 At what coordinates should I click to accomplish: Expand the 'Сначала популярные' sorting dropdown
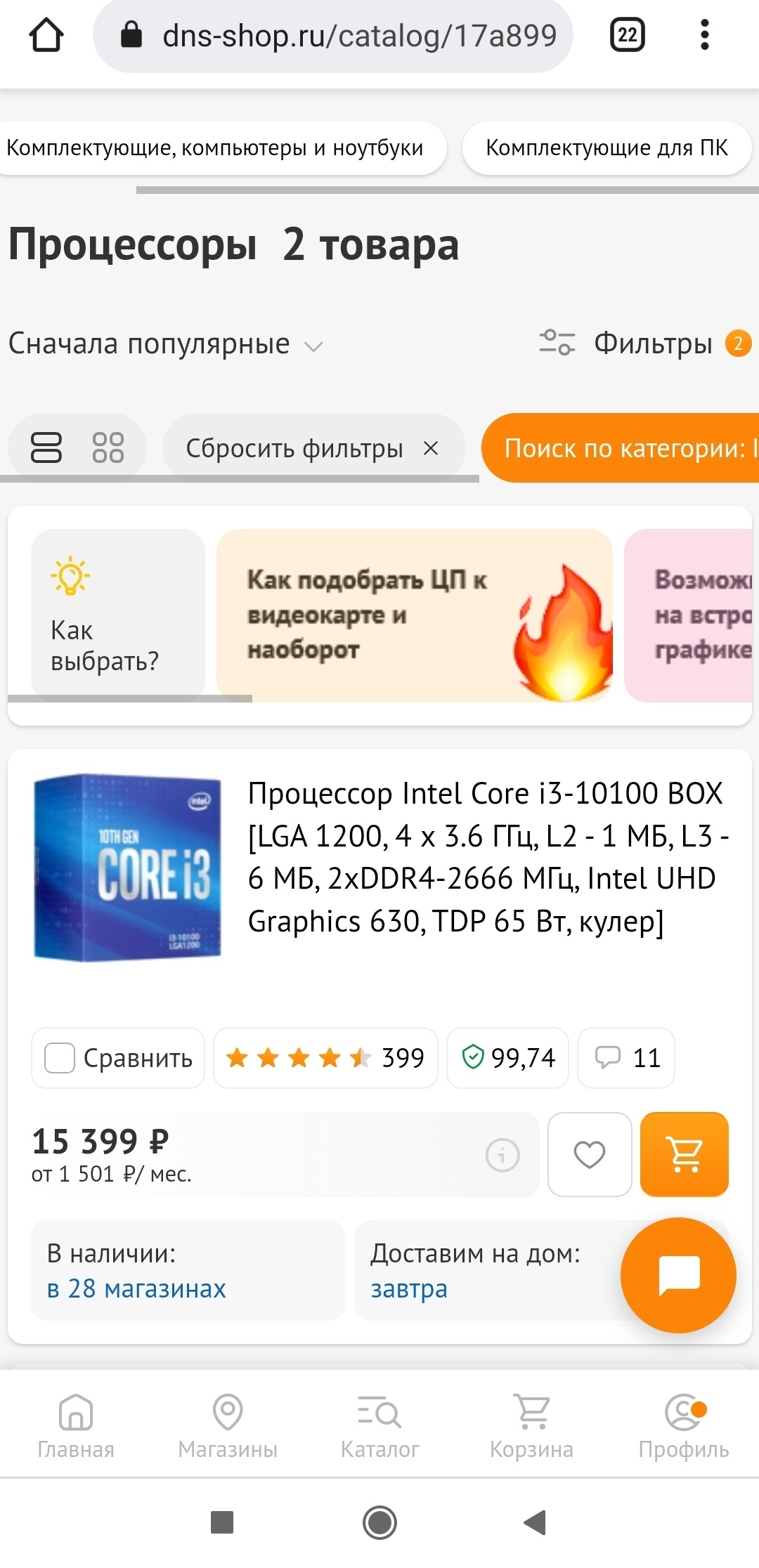pyautogui.click(x=166, y=344)
